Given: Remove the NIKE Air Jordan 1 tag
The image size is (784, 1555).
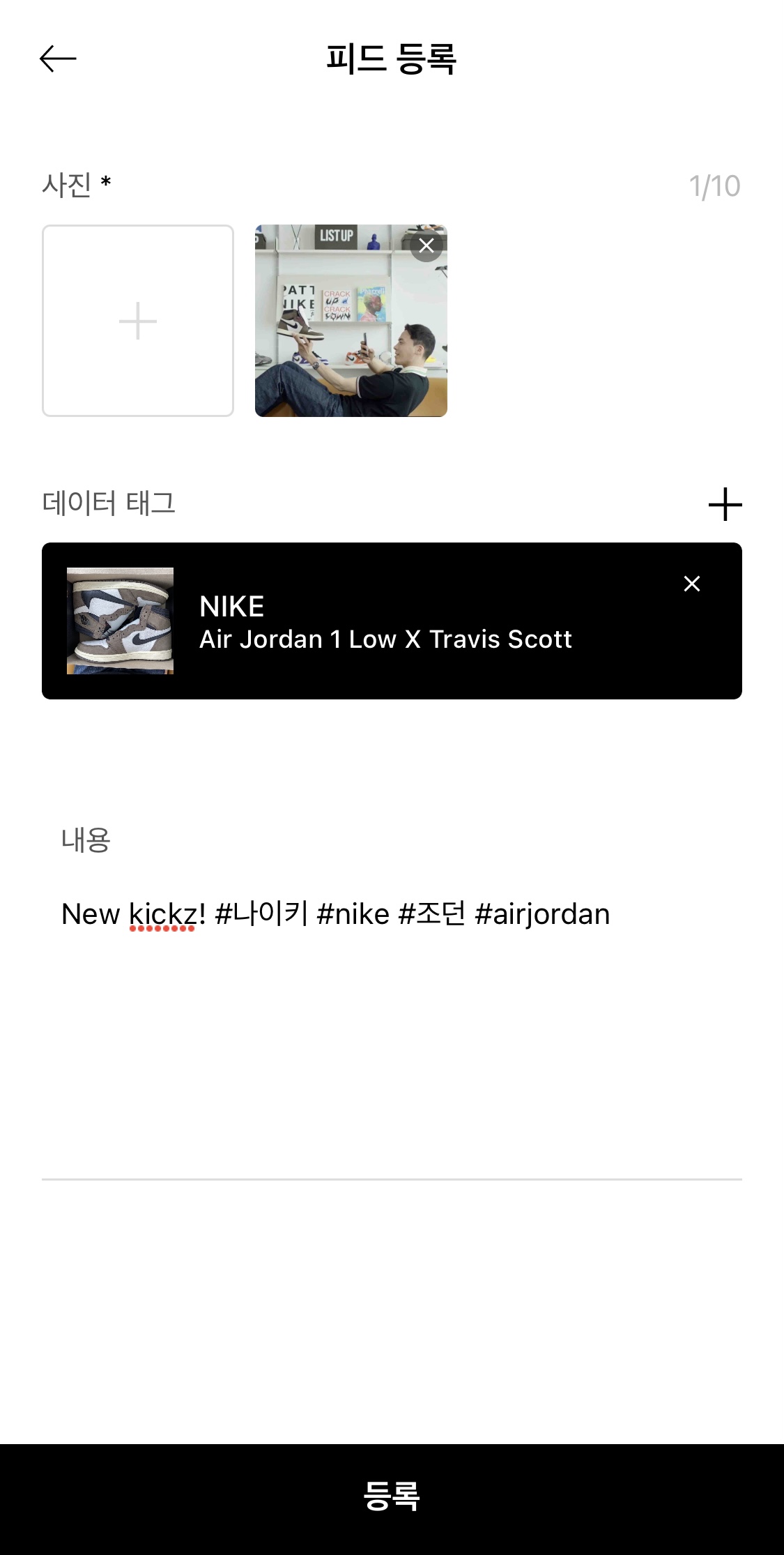Looking at the screenshot, I should pos(691,584).
